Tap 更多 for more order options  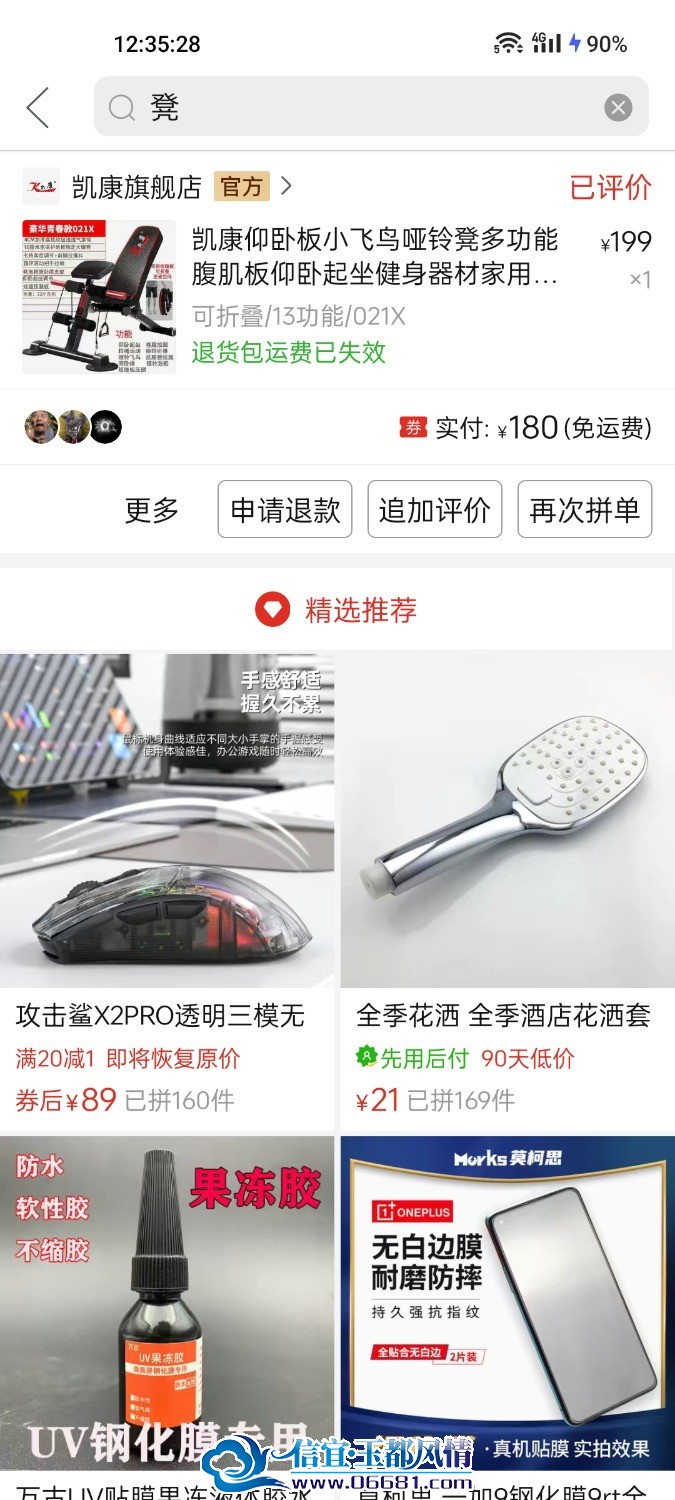point(151,510)
